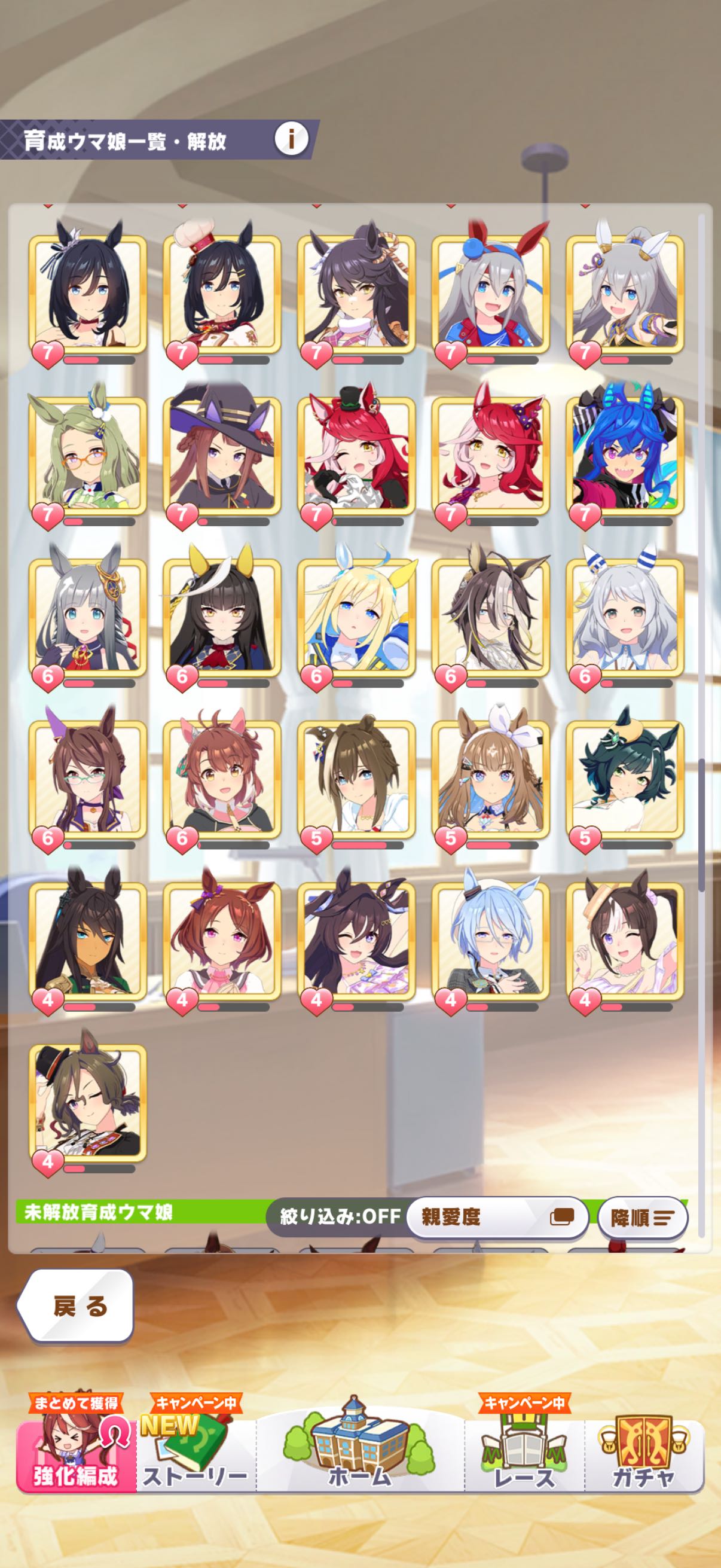This screenshot has width=721, height=1568.
Task: Select the green-haired girl with orange glasses
Action: [x=88, y=454]
